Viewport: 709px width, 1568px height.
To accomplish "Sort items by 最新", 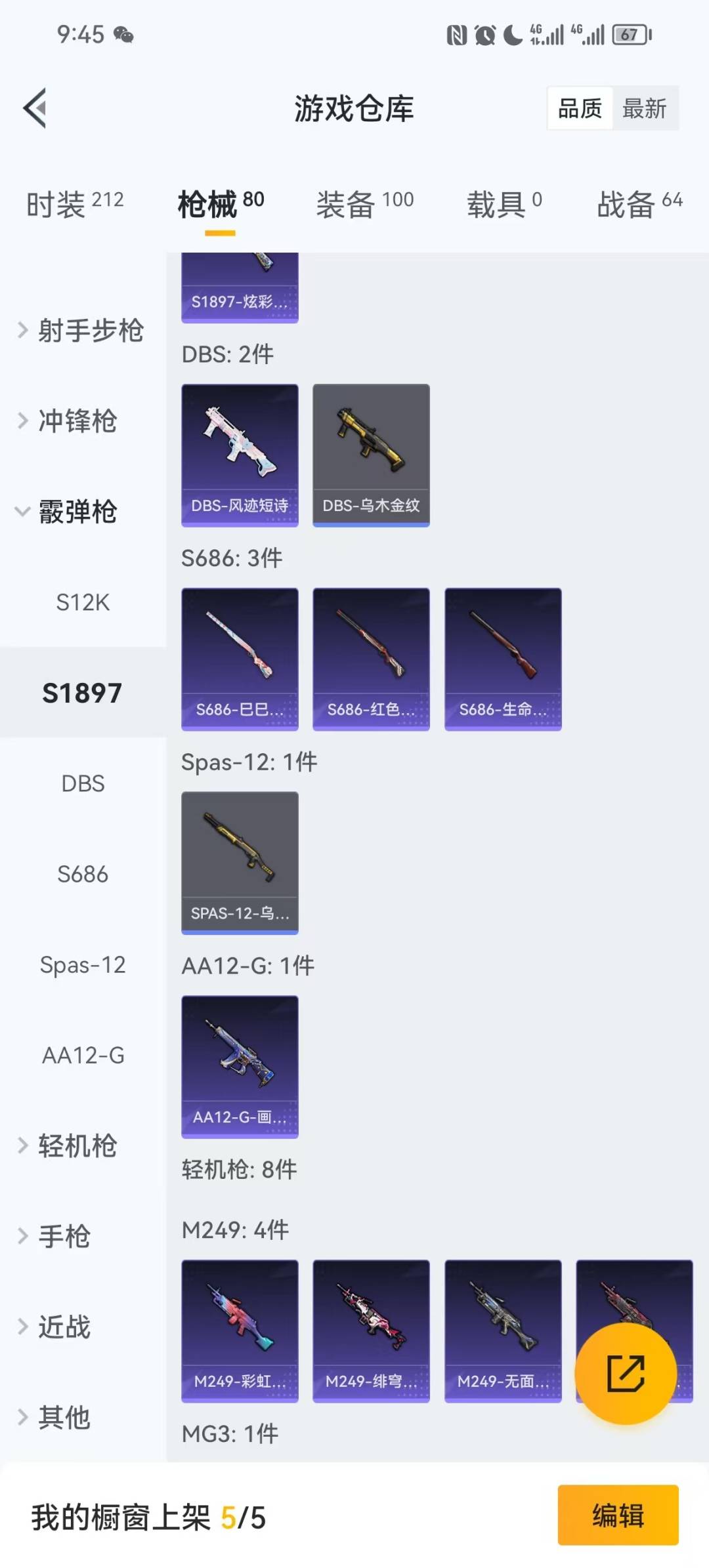I will coord(644,108).
